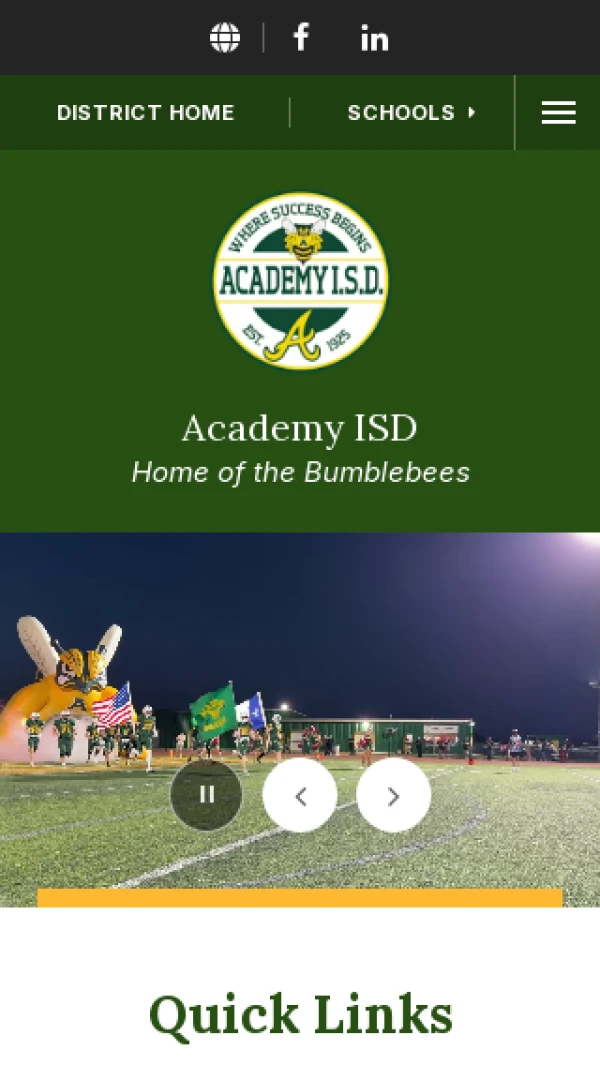Advance to the next slide
Screen dimensions: 600x1065
tap(393, 795)
